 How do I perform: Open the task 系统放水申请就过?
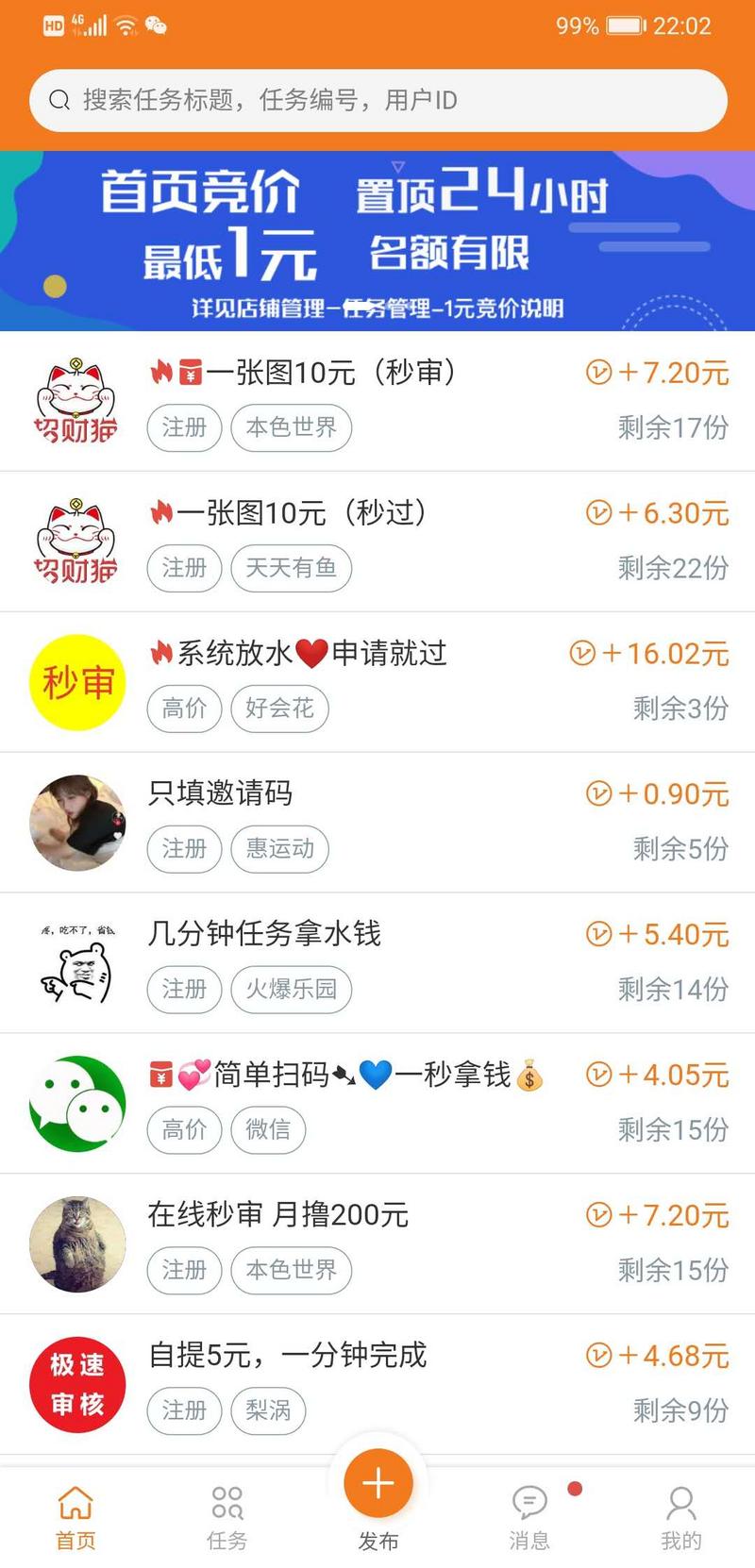click(377, 681)
